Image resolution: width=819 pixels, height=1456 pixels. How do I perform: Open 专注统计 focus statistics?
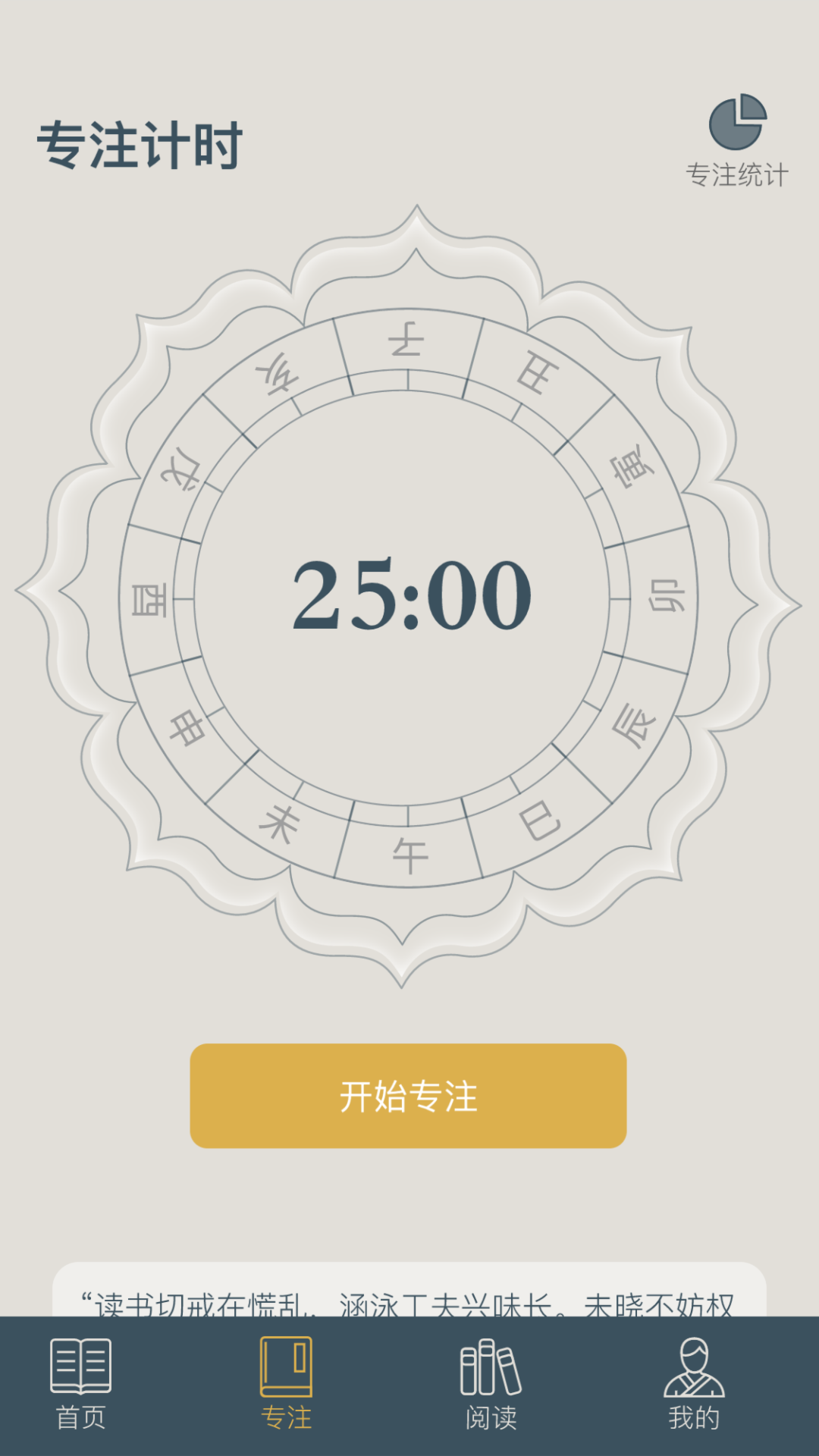pyautogui.click(x=737, y=140)
